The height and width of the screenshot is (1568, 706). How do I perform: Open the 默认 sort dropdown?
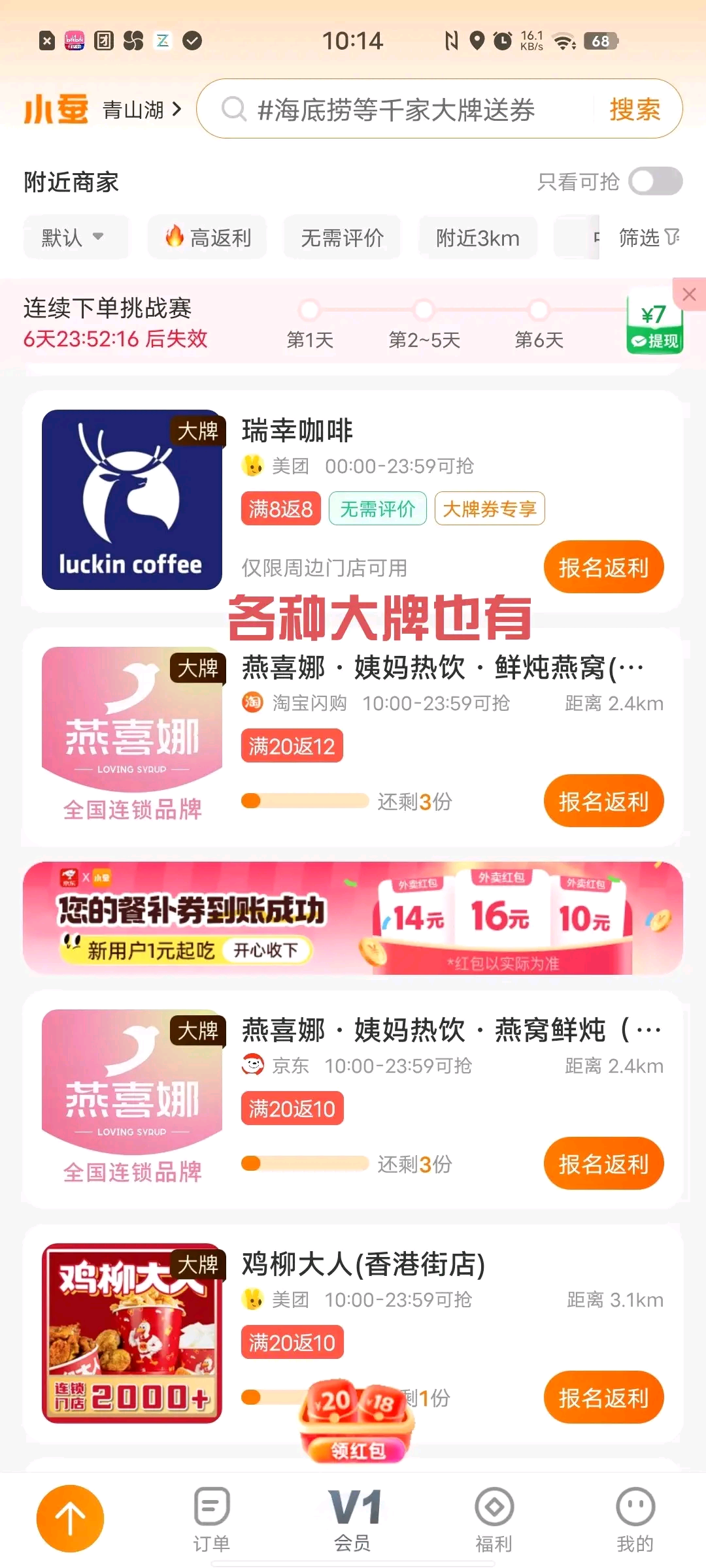coord(74,237)
